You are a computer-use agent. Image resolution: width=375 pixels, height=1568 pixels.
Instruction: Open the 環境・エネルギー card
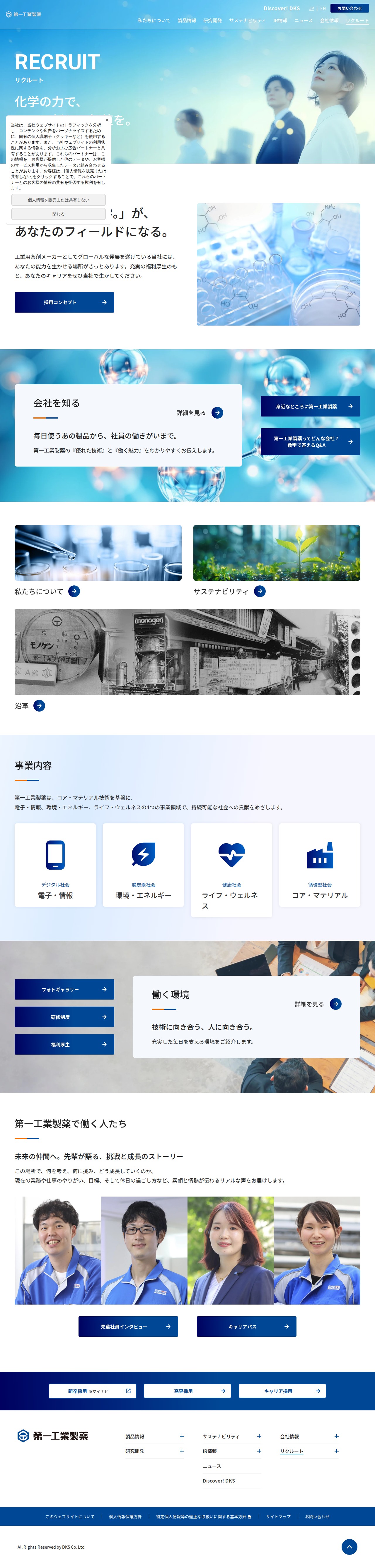click(x=143, y=864)
